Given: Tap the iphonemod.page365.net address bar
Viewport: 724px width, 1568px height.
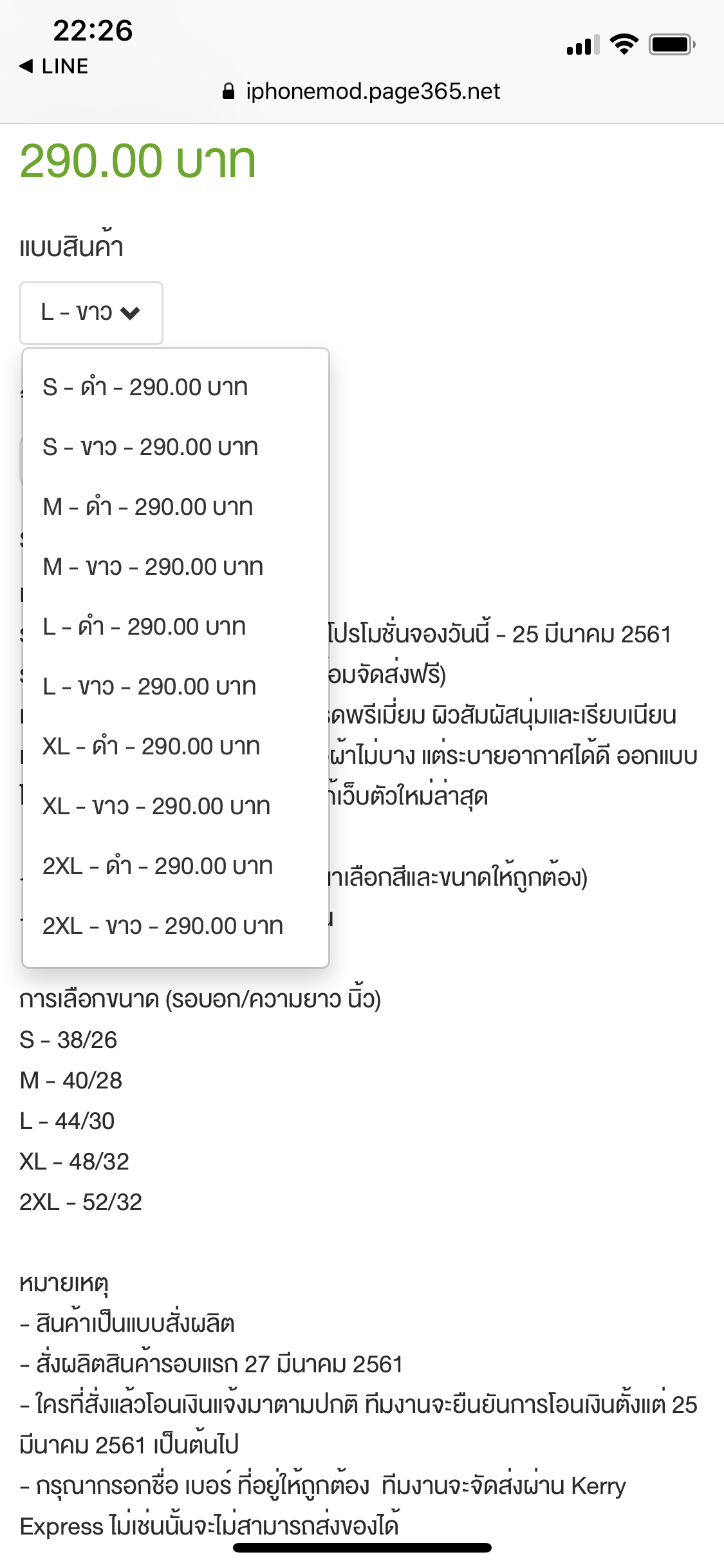Looking at the screenshot, I should pos(362,91).
